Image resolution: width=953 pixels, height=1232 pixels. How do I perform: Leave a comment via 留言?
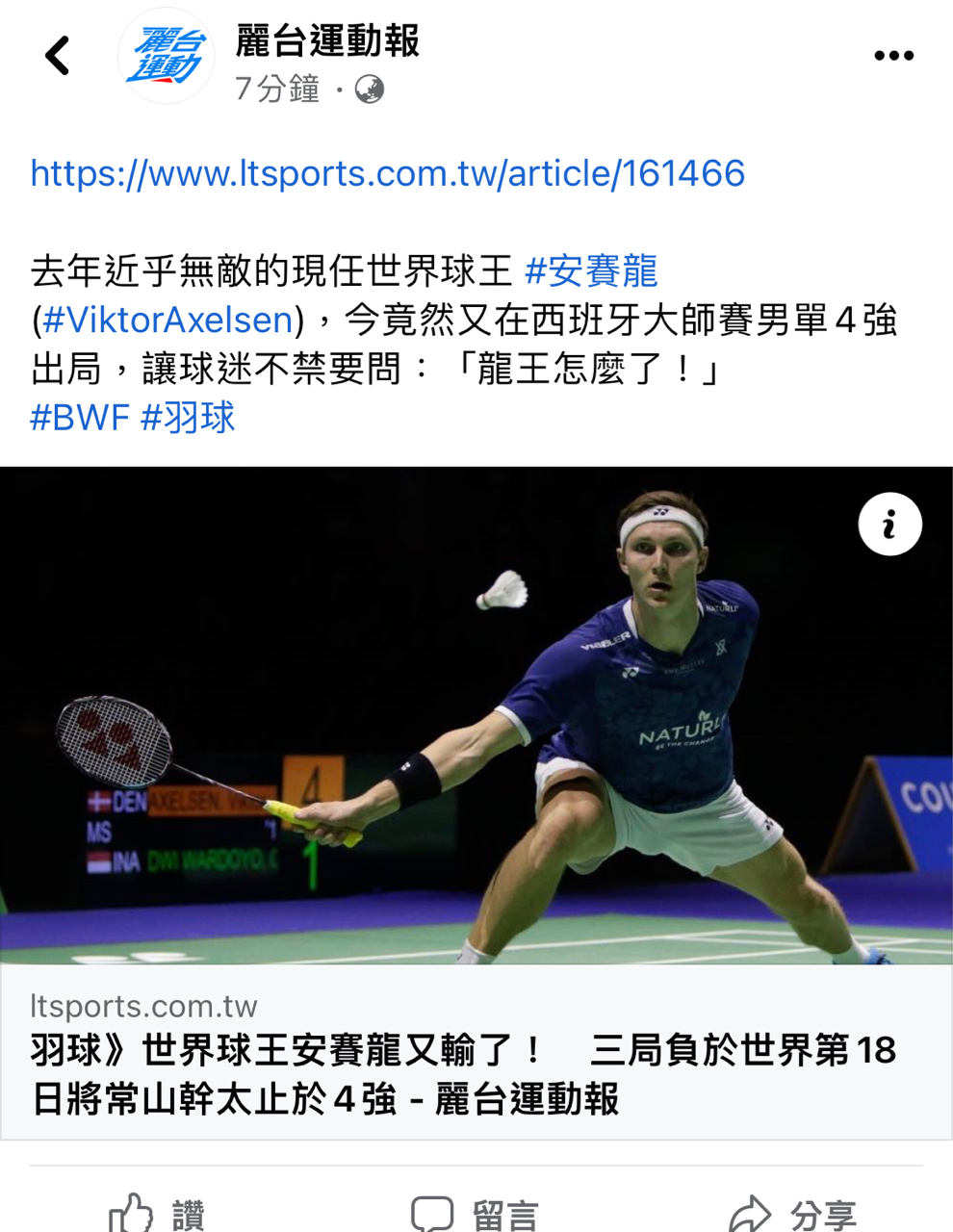476,1215
